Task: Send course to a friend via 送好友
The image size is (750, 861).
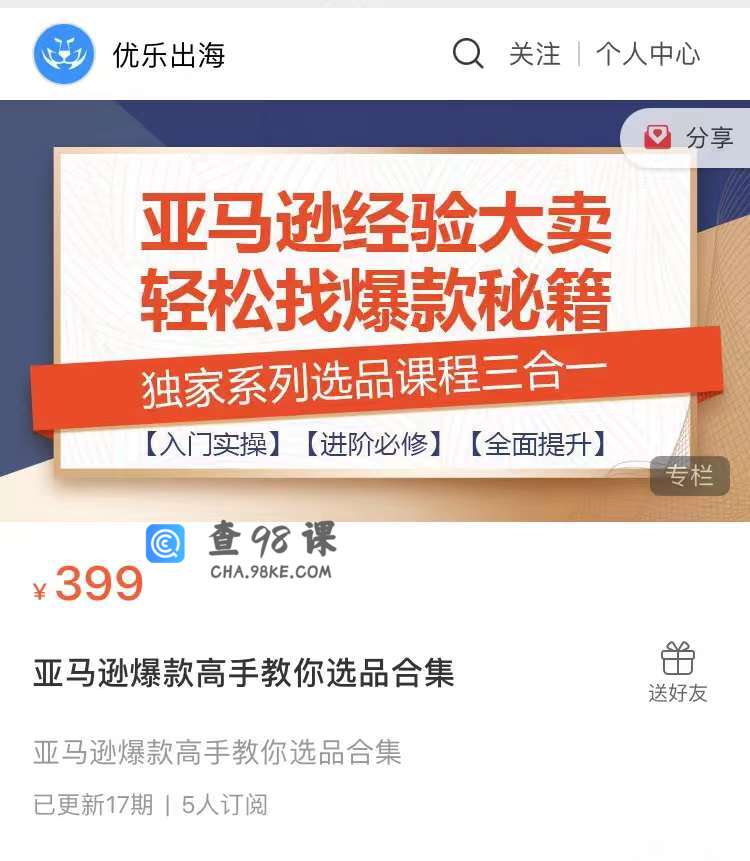Action: click(677, 672)
